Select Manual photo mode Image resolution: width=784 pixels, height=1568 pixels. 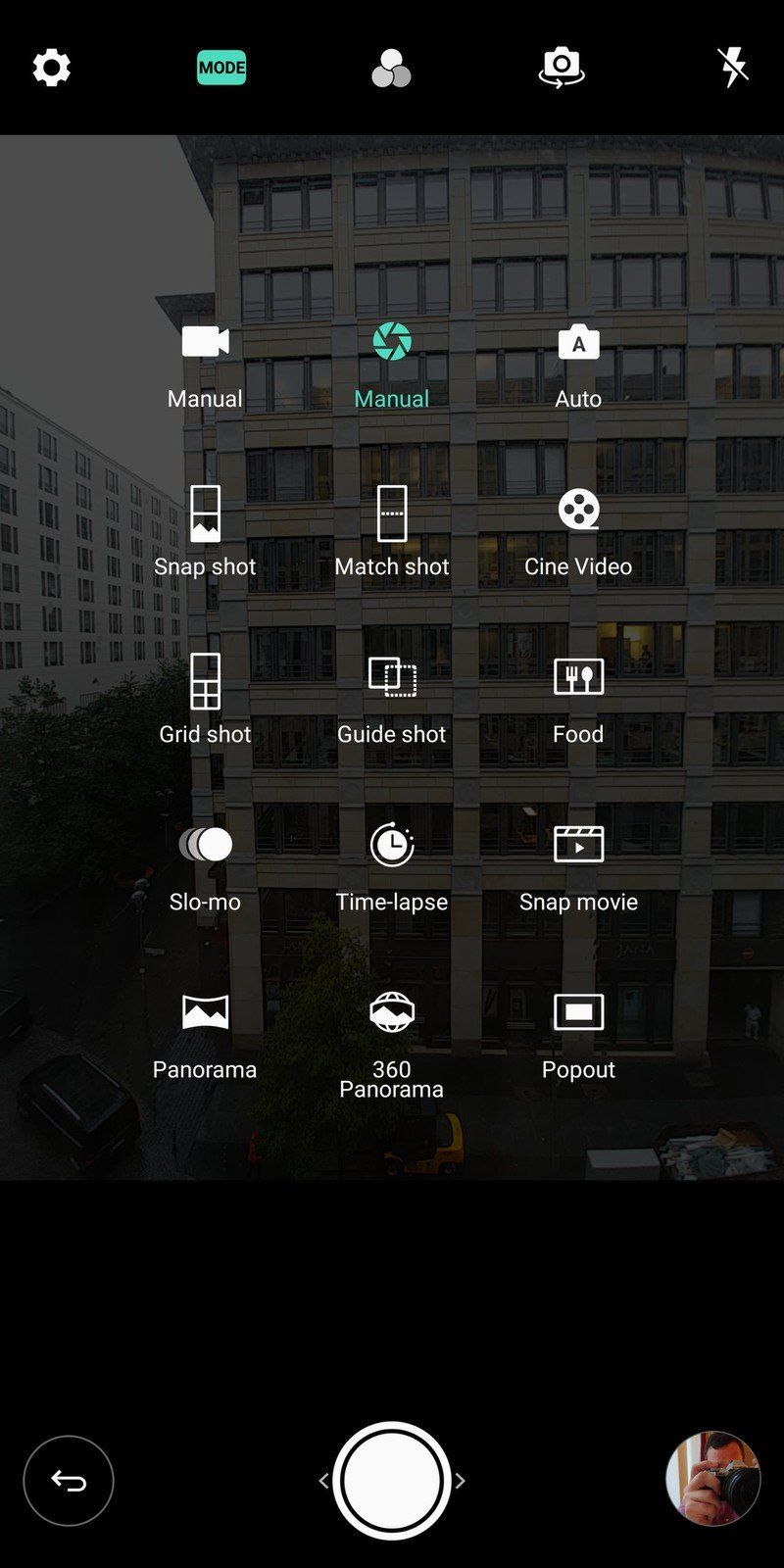click(x=391, y=365)
